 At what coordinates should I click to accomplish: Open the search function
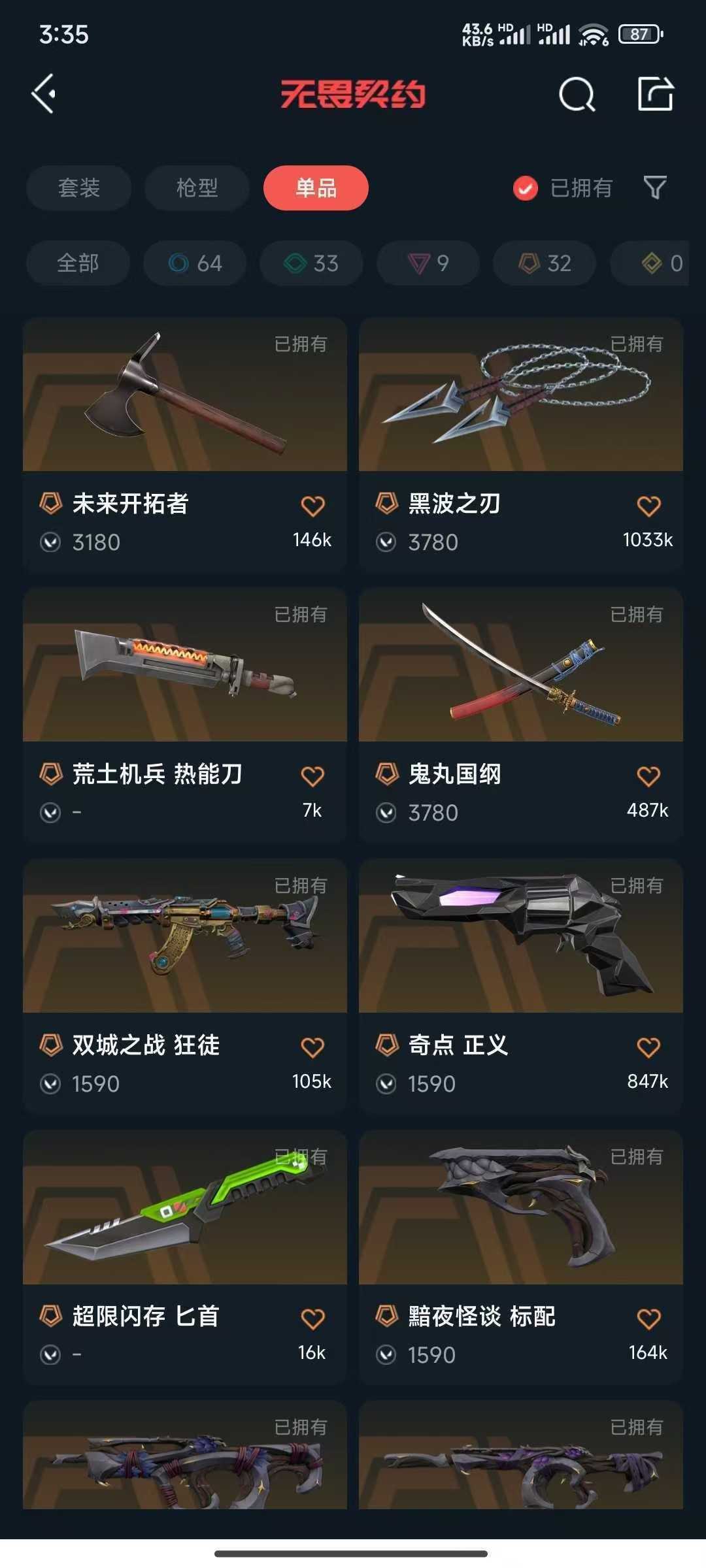[576, 95]
